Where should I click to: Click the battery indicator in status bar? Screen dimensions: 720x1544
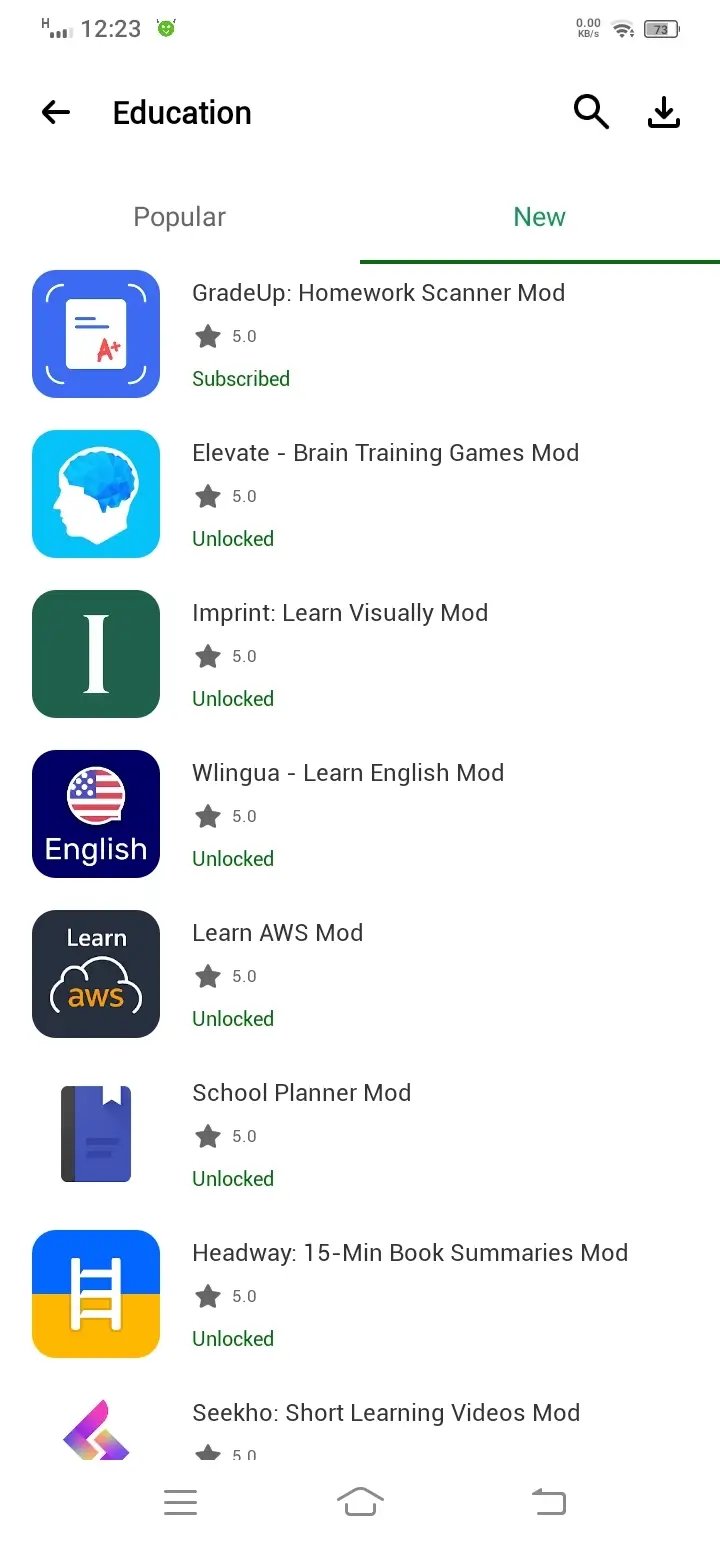[x=660, y=30]
